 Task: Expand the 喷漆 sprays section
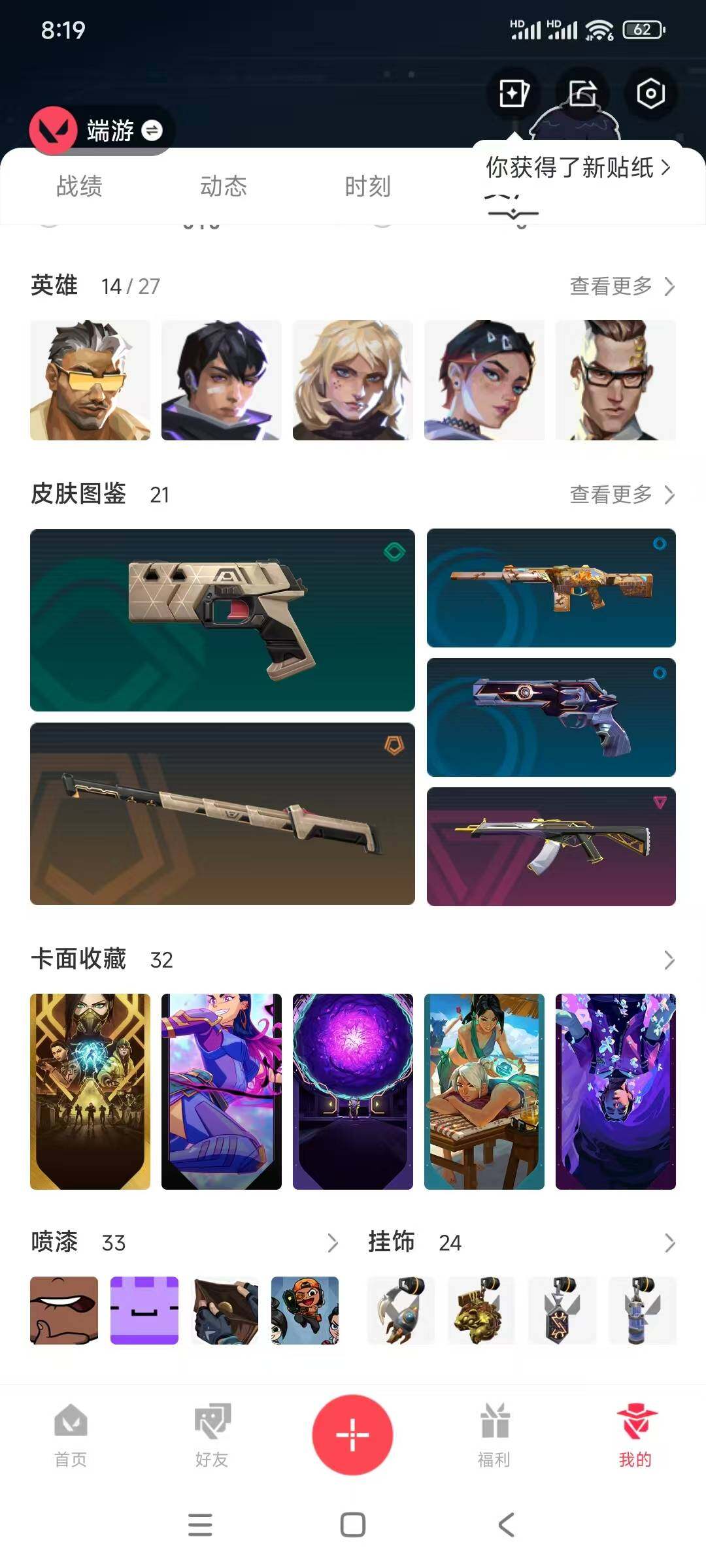tap(332, 1243)
